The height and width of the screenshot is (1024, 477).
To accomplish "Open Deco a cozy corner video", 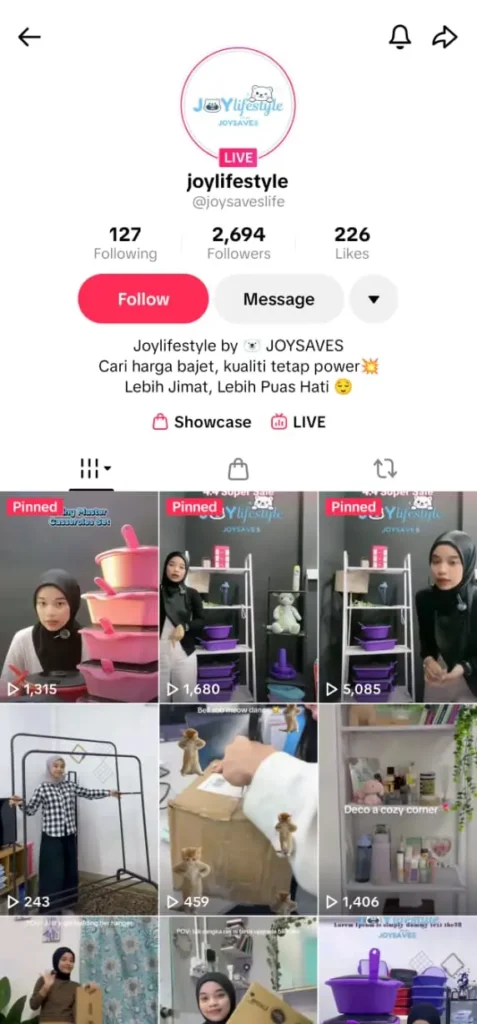I will pos(398,809).
